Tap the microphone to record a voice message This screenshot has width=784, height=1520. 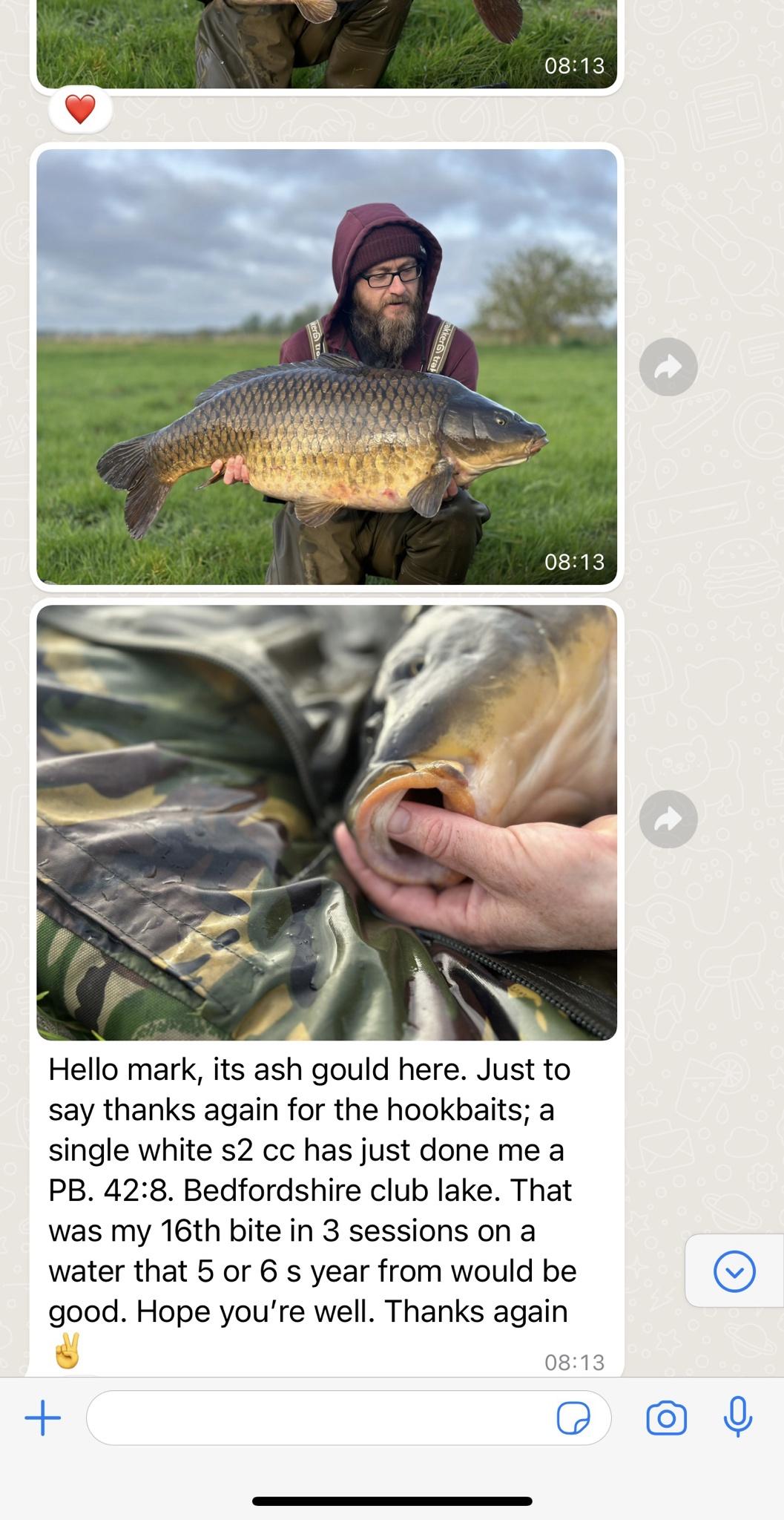737,1417
